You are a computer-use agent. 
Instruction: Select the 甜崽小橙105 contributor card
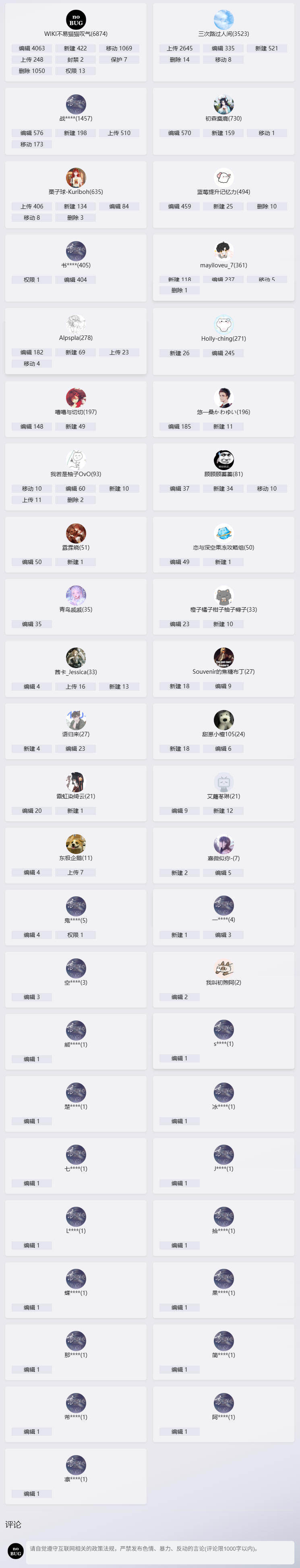[x=223, y=734]
